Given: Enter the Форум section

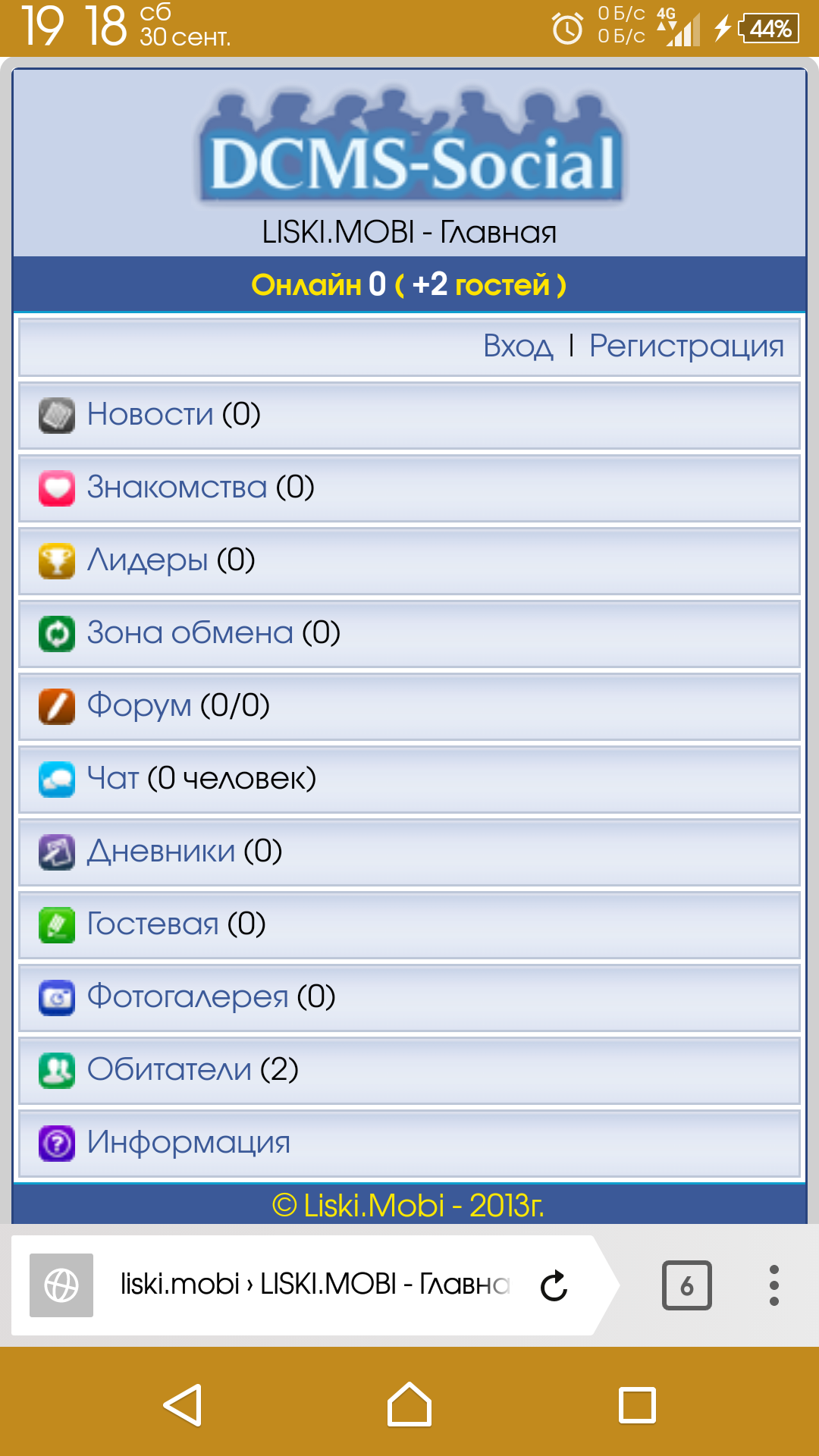Looking at the screenshot, I should (x=140, y=706).
